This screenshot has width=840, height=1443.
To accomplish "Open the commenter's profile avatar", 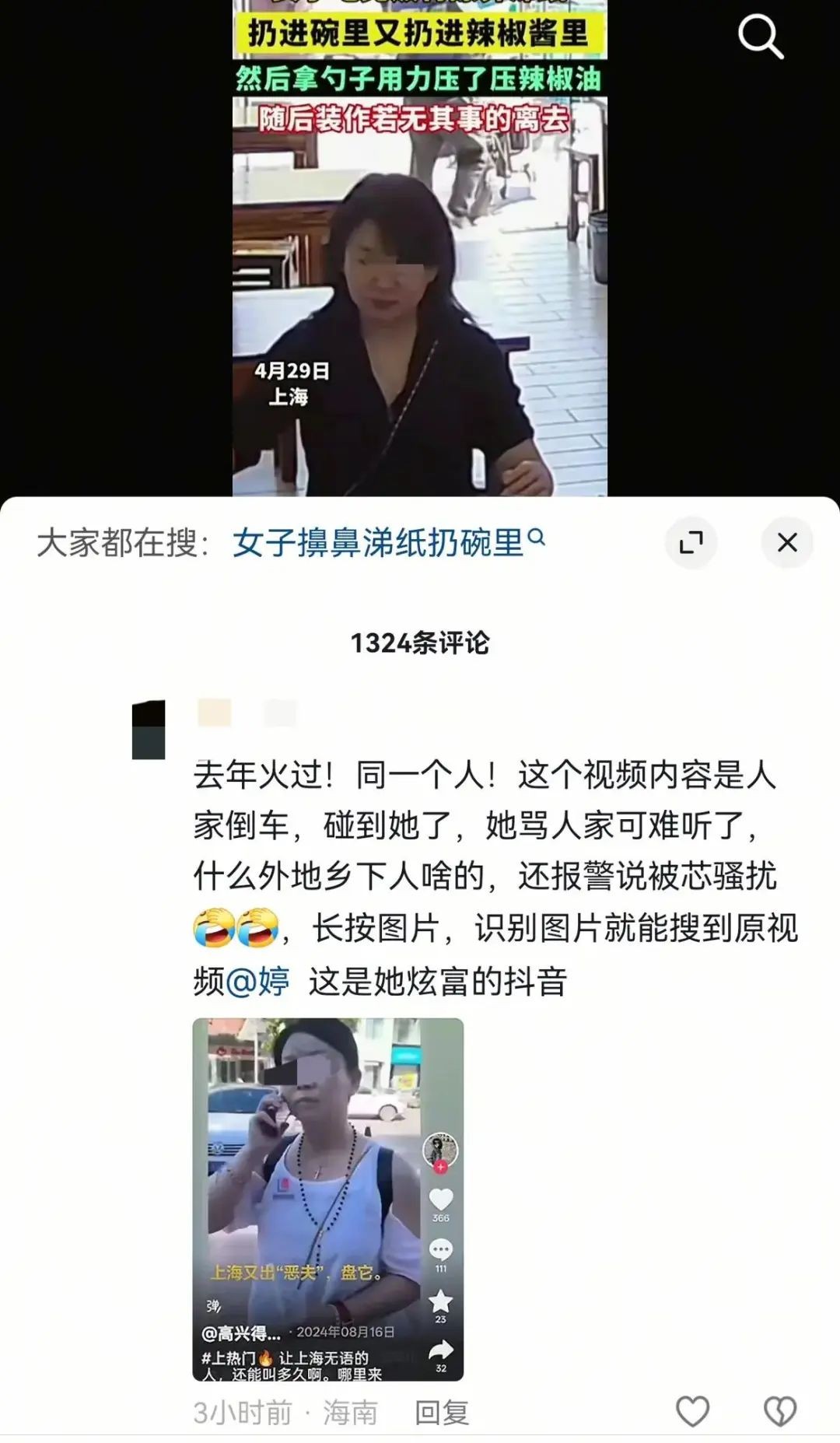I will pos(149,730).
